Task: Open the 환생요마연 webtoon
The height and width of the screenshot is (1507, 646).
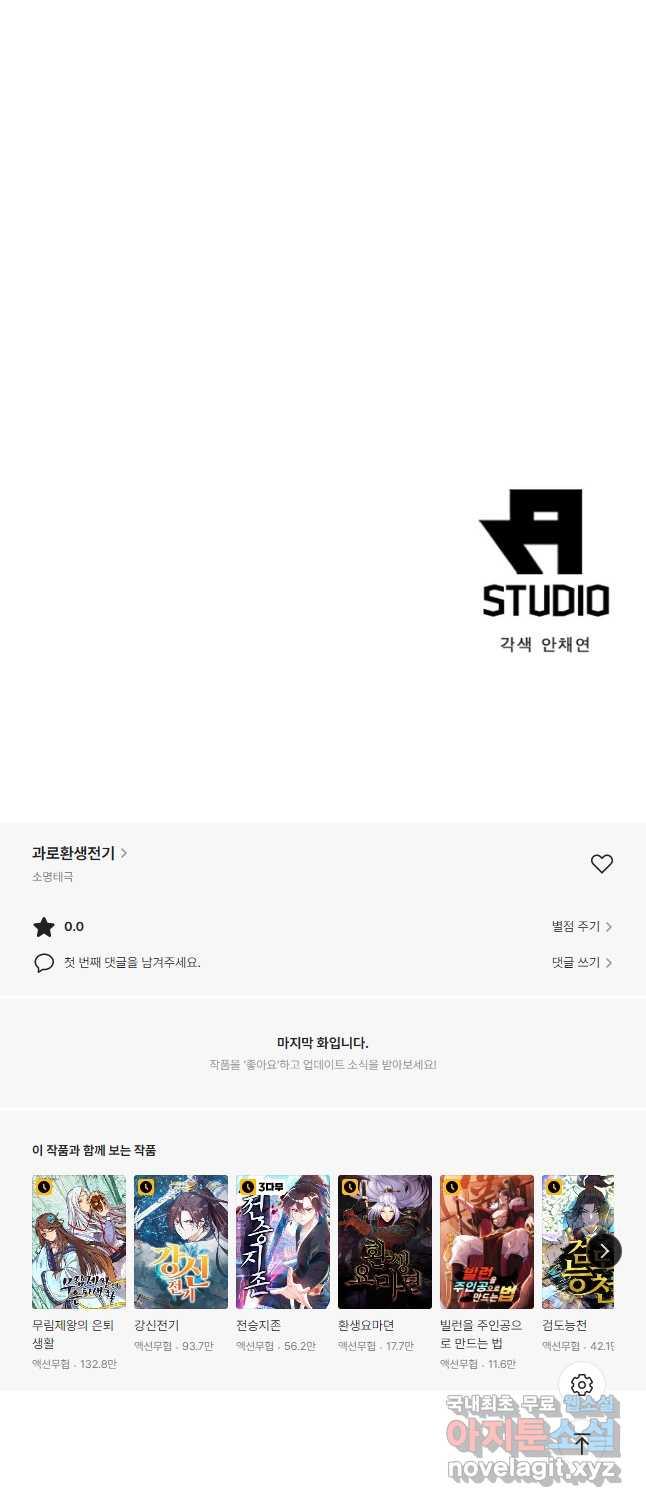Action: pos(385,1242)
